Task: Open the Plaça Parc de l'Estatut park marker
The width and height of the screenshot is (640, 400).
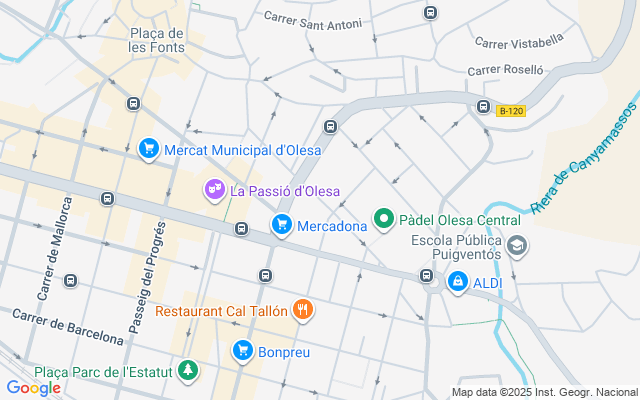Action: [188, 371]
